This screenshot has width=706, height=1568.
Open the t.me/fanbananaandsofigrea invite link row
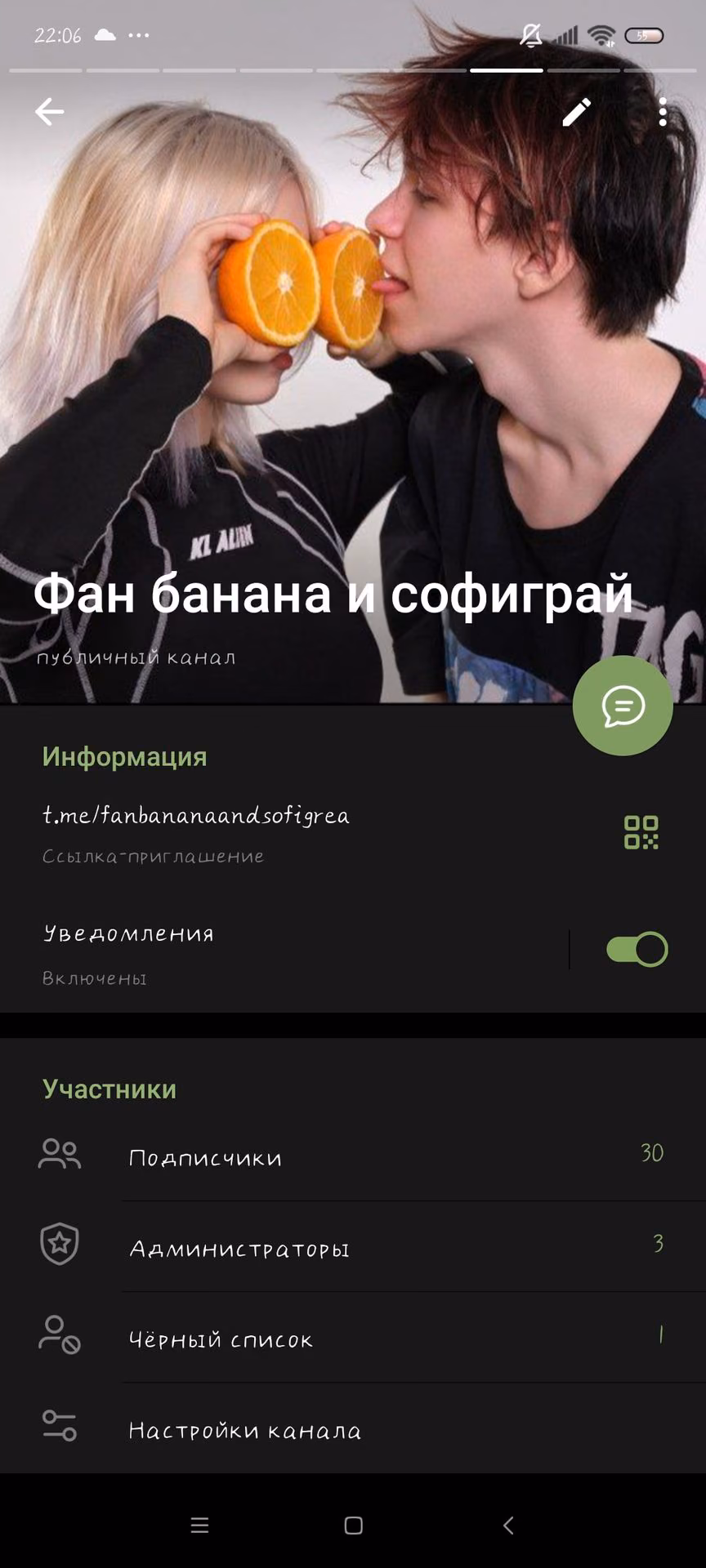click(311, 835)
